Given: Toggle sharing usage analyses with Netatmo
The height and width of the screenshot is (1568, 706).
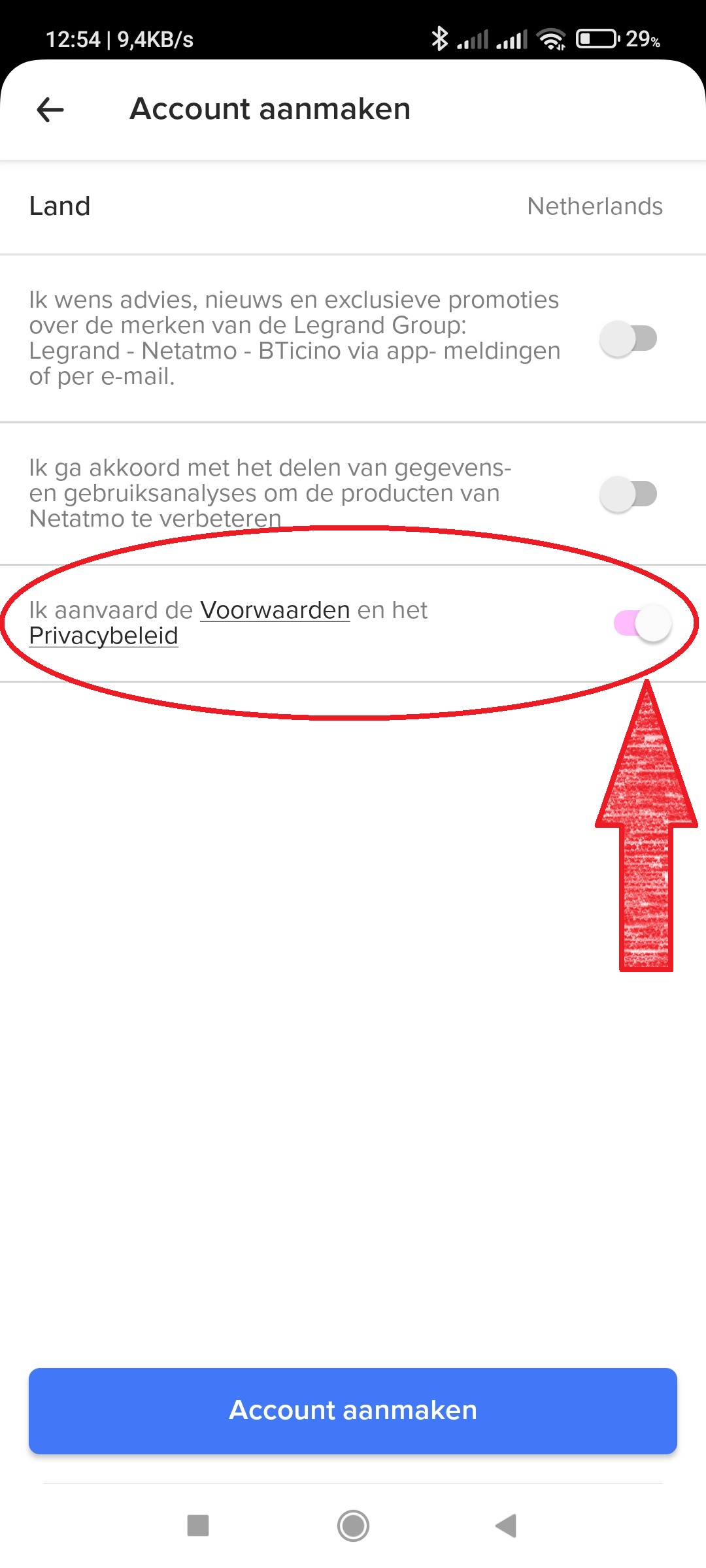Looking at the screenshot, I should (x=628, y=494).
